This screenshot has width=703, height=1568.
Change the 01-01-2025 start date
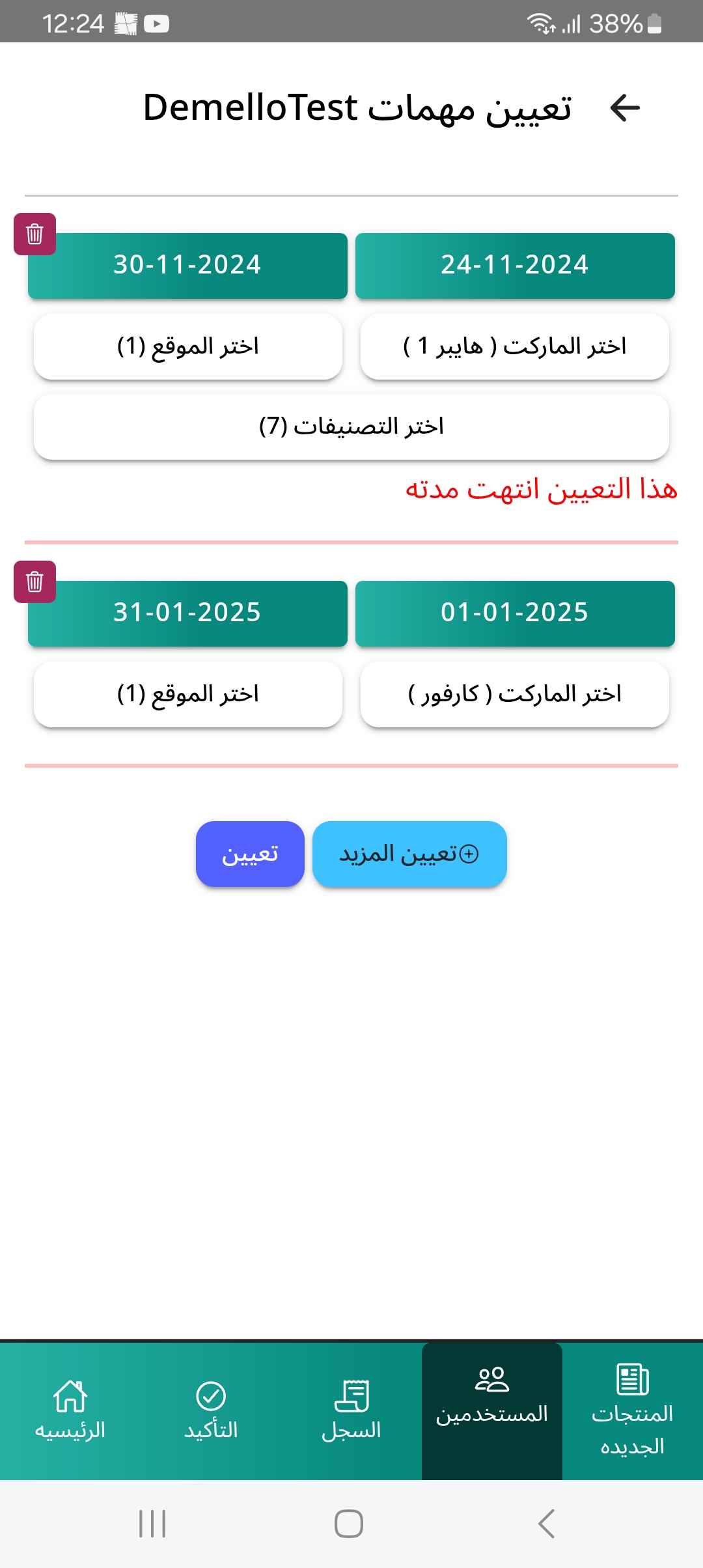(515, 613)
